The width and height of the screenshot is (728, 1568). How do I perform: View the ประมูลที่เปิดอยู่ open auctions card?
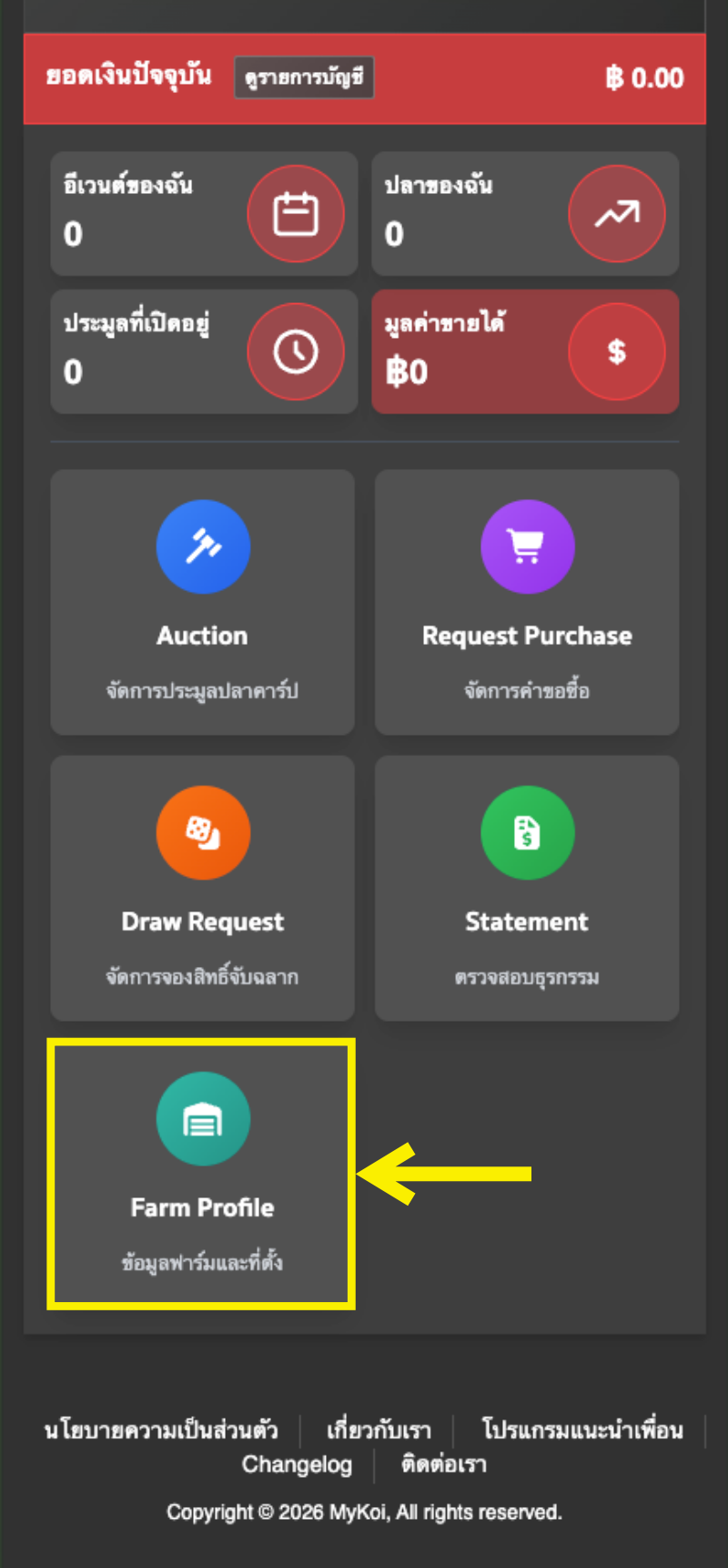[204, 351]
